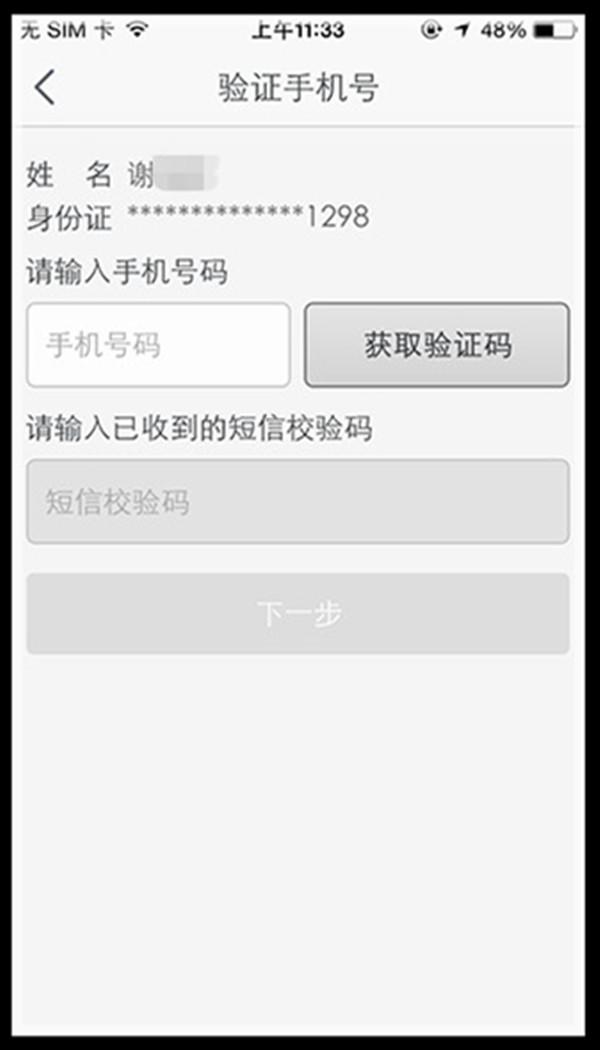Image resolution: width=600 pixels, height=1050 pixels.
Task: Tap the 下一步 next step button
Action: 297,613
